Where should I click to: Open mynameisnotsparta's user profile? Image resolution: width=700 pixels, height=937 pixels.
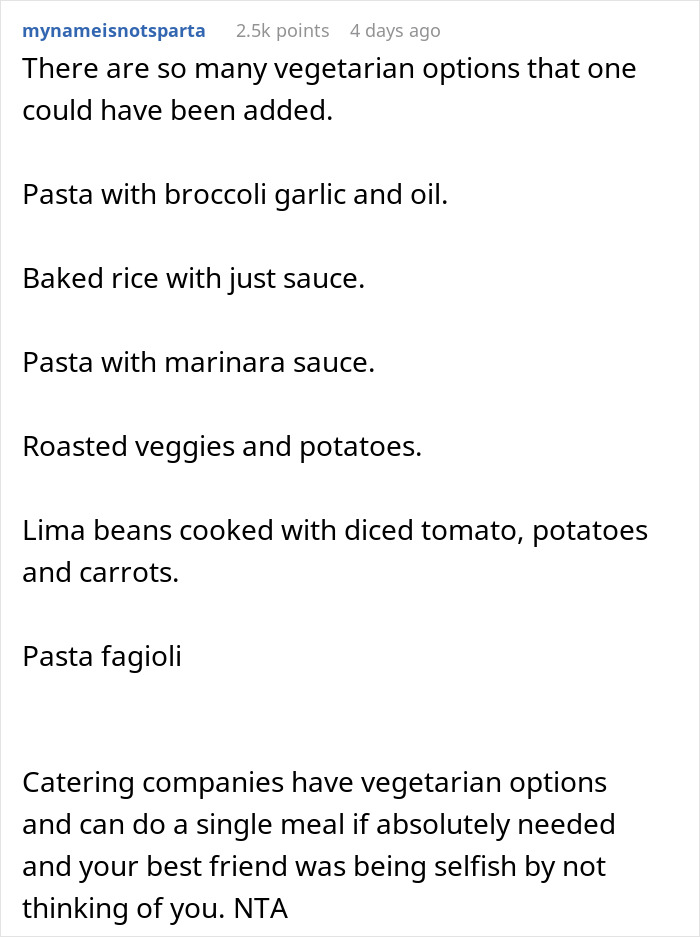114,31
